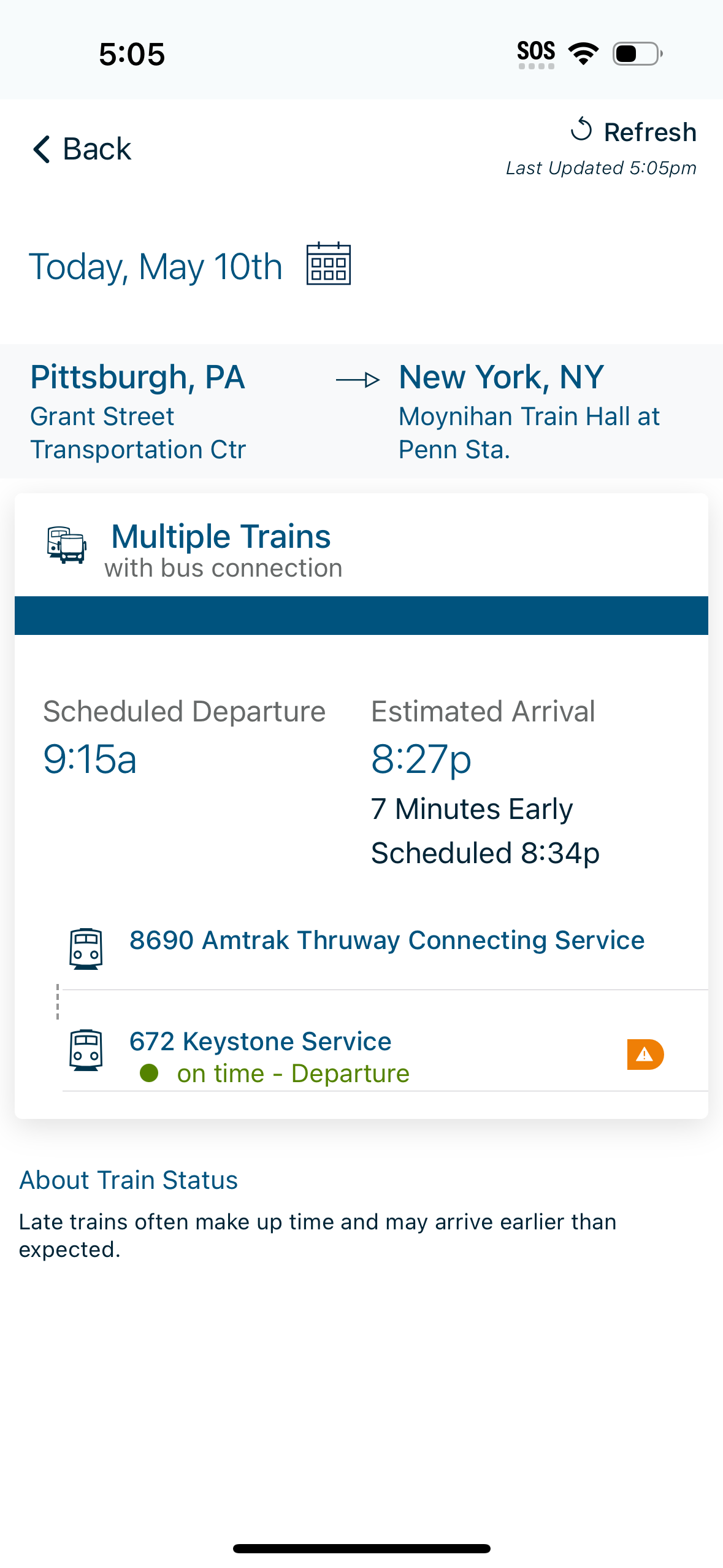Expand details for 672 Keystone Service

point(260,1041)
